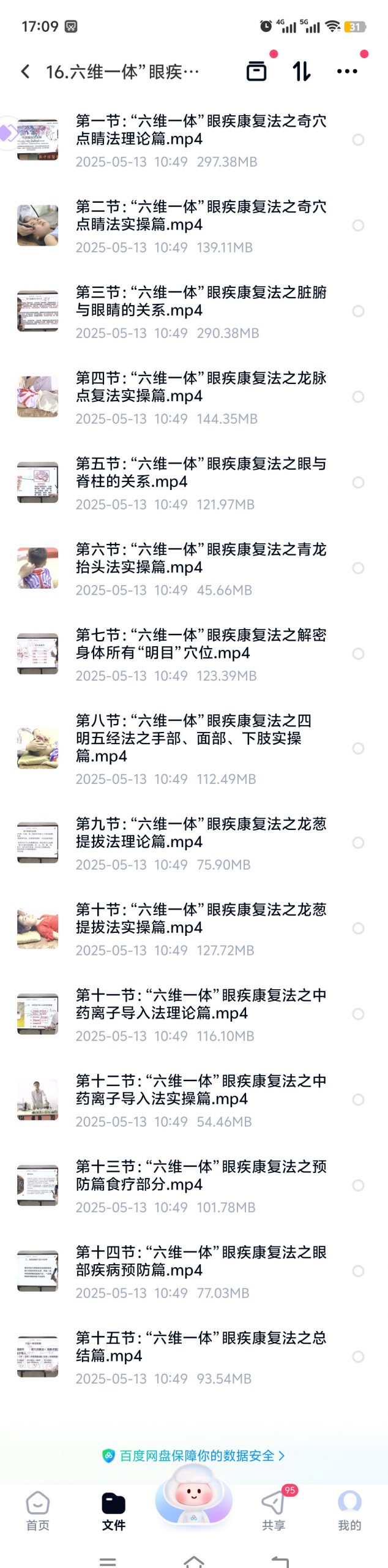Select the 第二节 奇穴点睛法实操篇 file
This screenshot has height=1568, width=388.
[x=359, y=225]
